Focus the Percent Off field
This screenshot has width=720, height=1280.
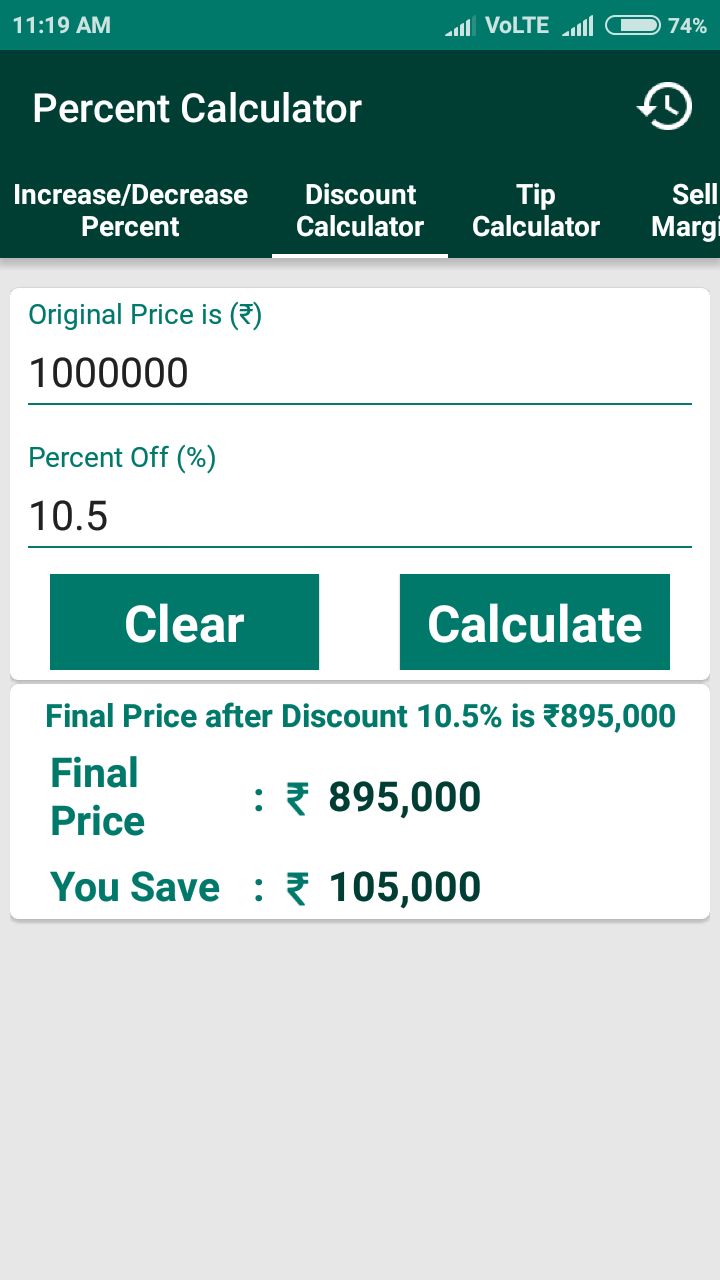pos(359,517)
